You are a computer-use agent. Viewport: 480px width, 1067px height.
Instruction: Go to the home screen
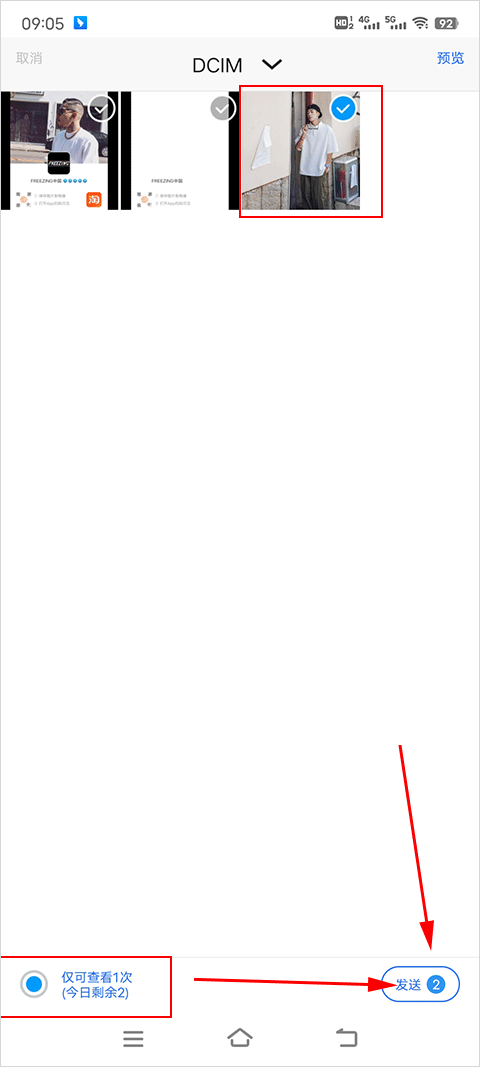point(240,1038)
